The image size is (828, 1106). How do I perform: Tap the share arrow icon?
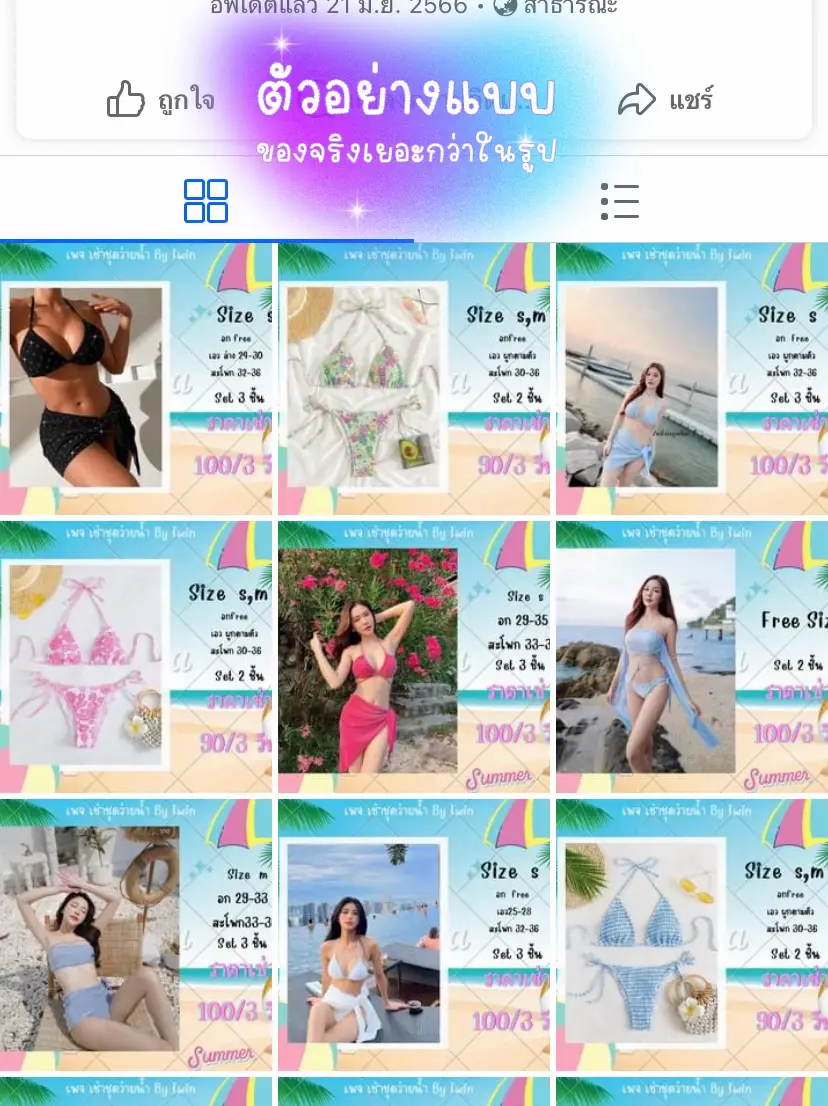pos(638,99)
